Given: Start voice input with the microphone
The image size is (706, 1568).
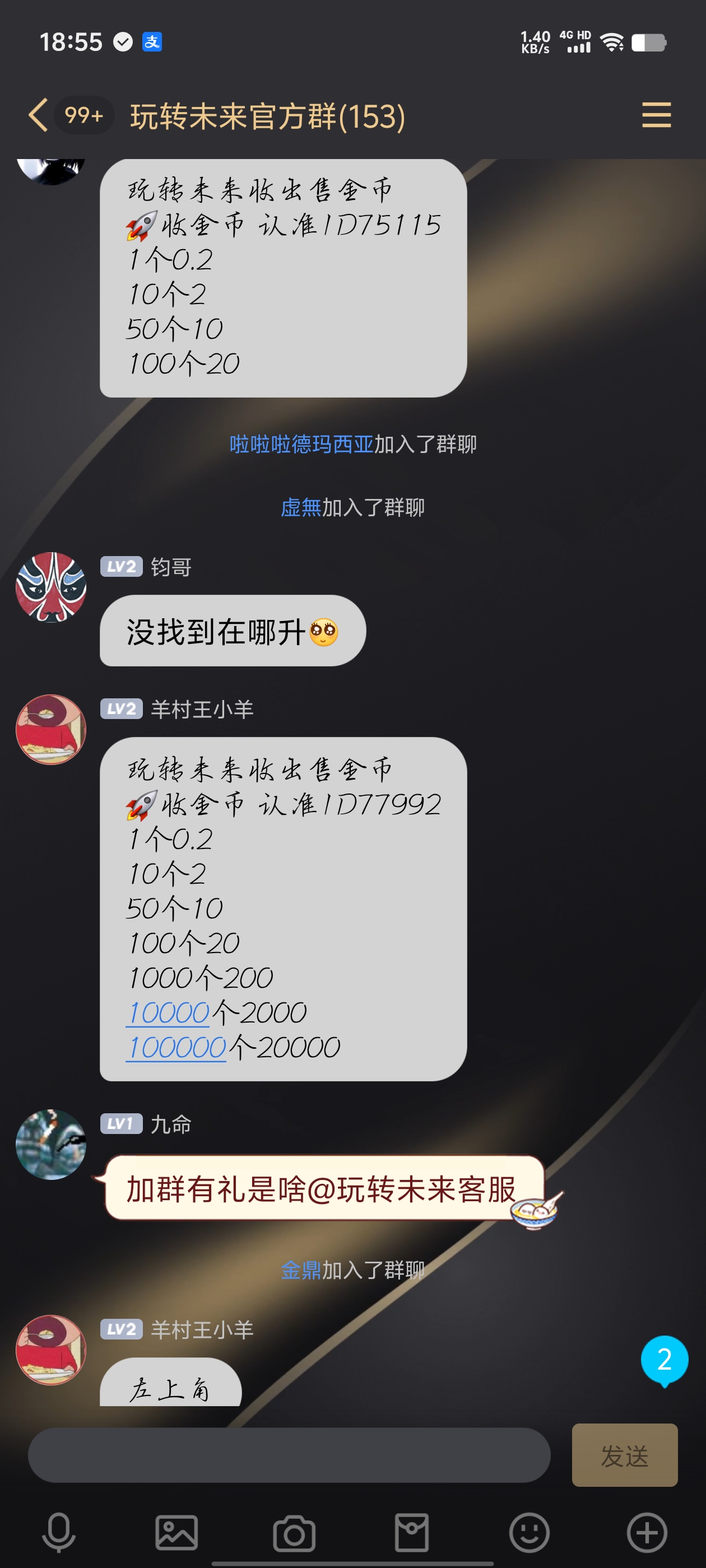Looking at the screenshot, I should click(x=58, y=1532).
